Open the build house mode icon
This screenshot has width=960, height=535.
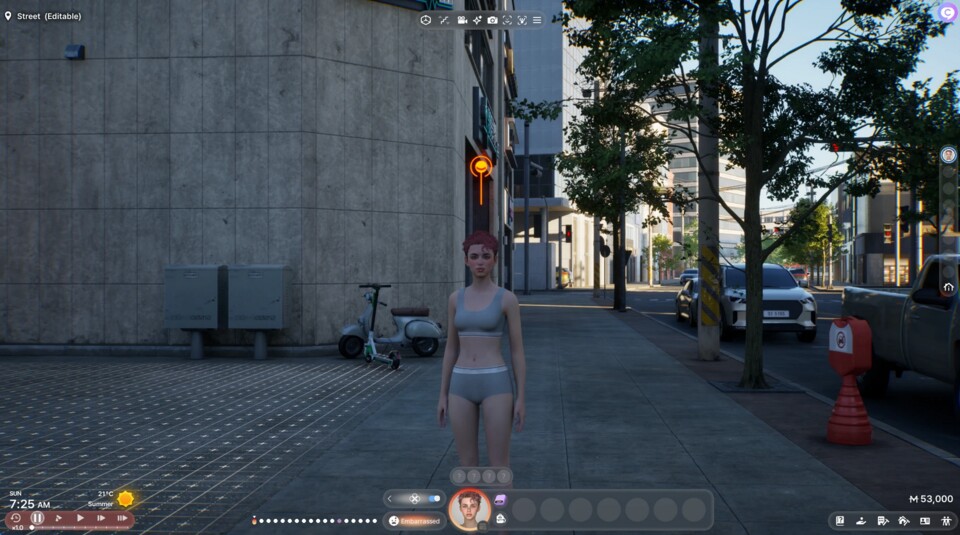point(904,520)
